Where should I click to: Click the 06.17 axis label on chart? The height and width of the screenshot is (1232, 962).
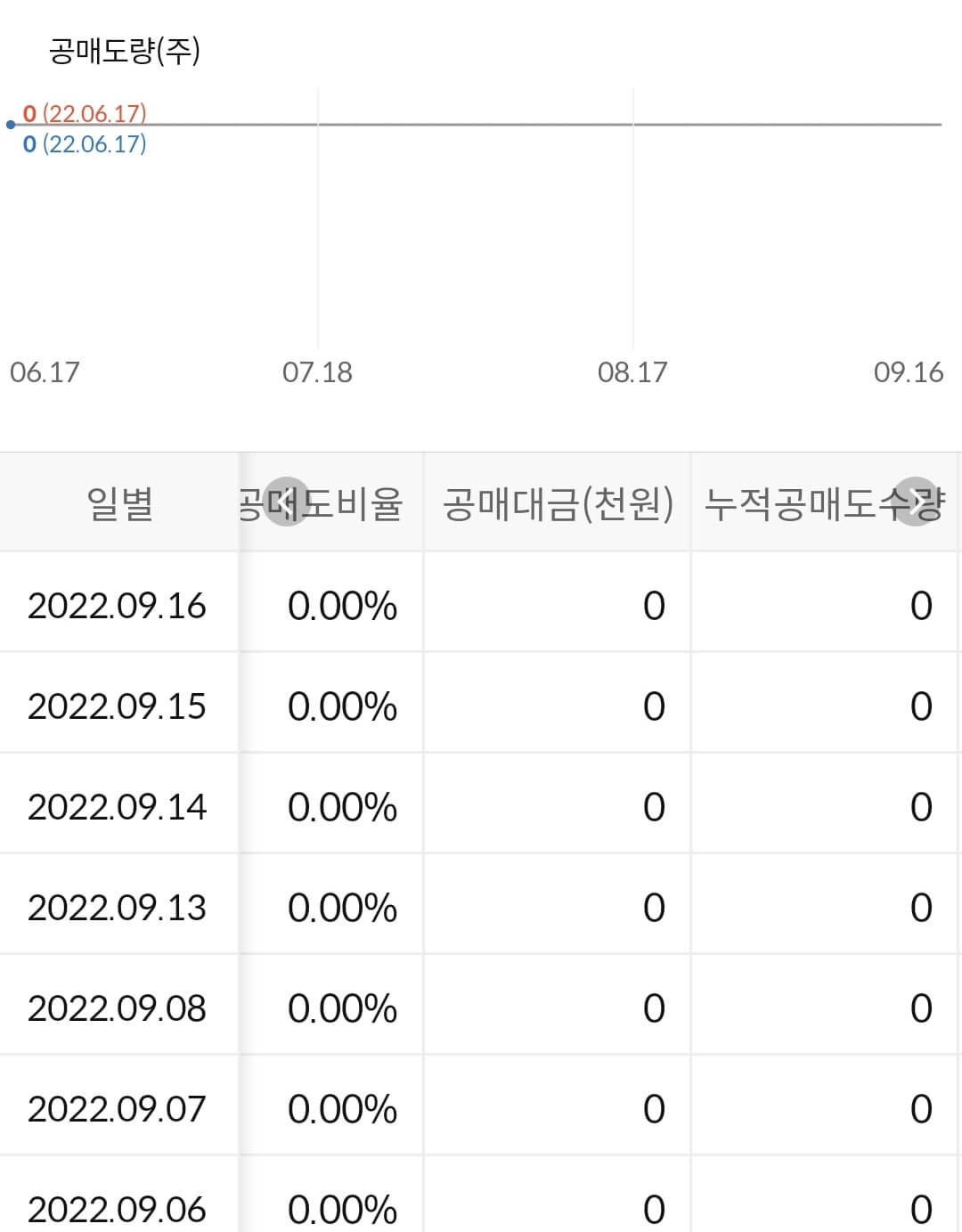pos(44,373)
